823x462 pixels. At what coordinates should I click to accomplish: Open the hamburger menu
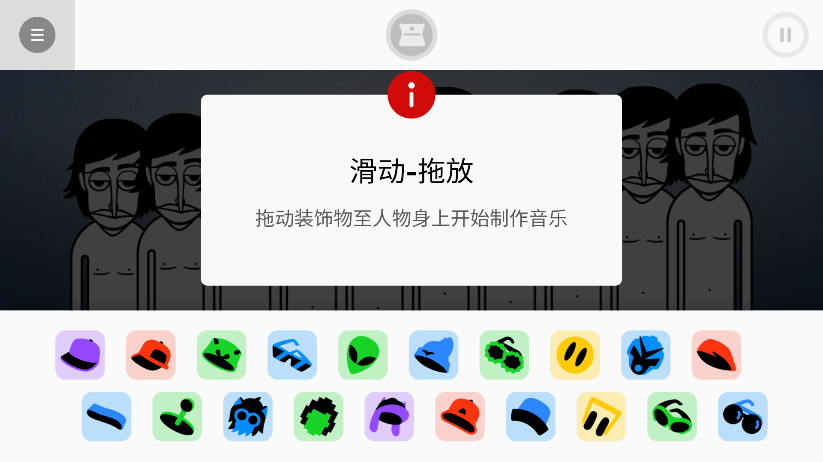pos(37,35)
